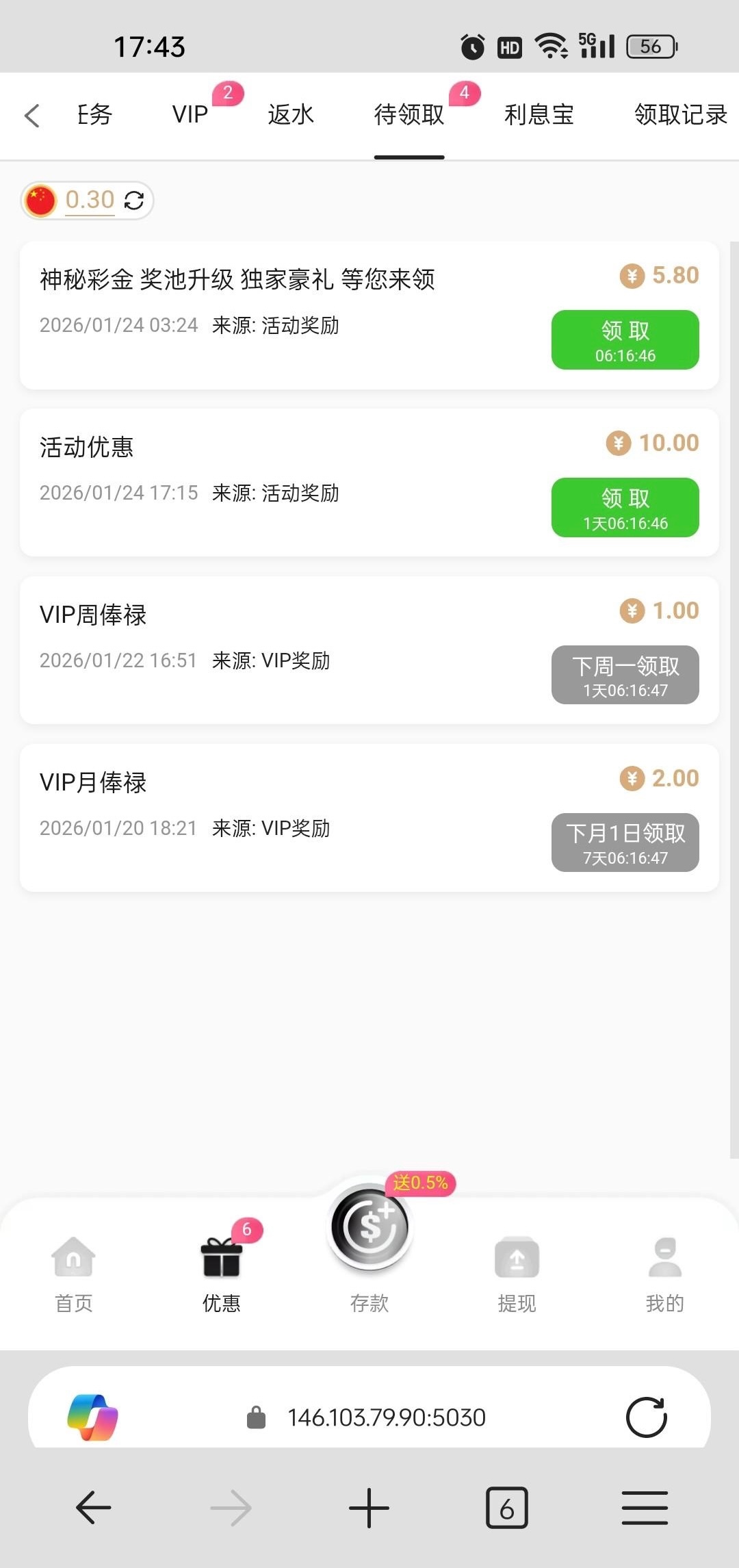This screenshot has width=739, height=1568.
Task: Open the 优惠 promotions tab
Action: tap(221, 1274)
